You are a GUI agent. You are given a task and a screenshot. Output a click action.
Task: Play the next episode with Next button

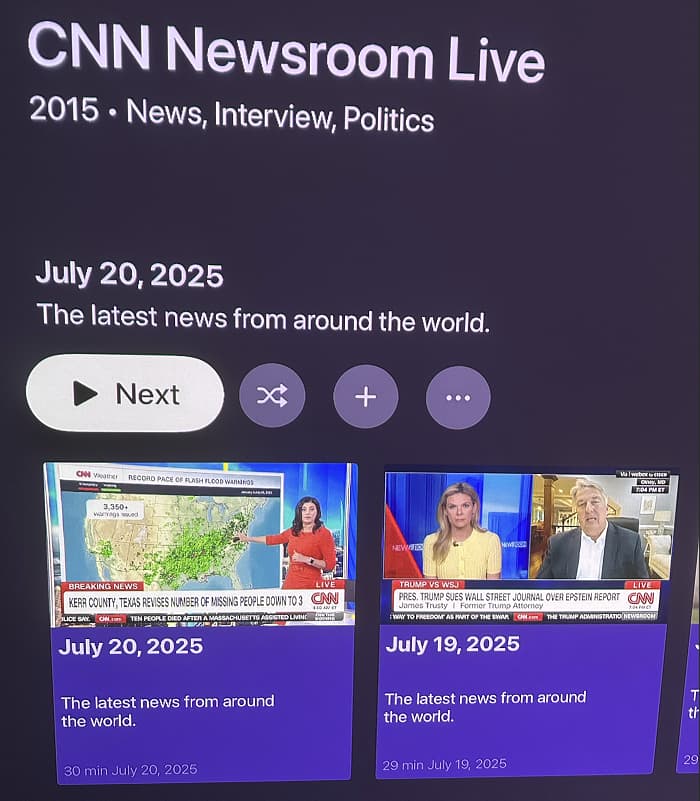[x=125, y=394]
